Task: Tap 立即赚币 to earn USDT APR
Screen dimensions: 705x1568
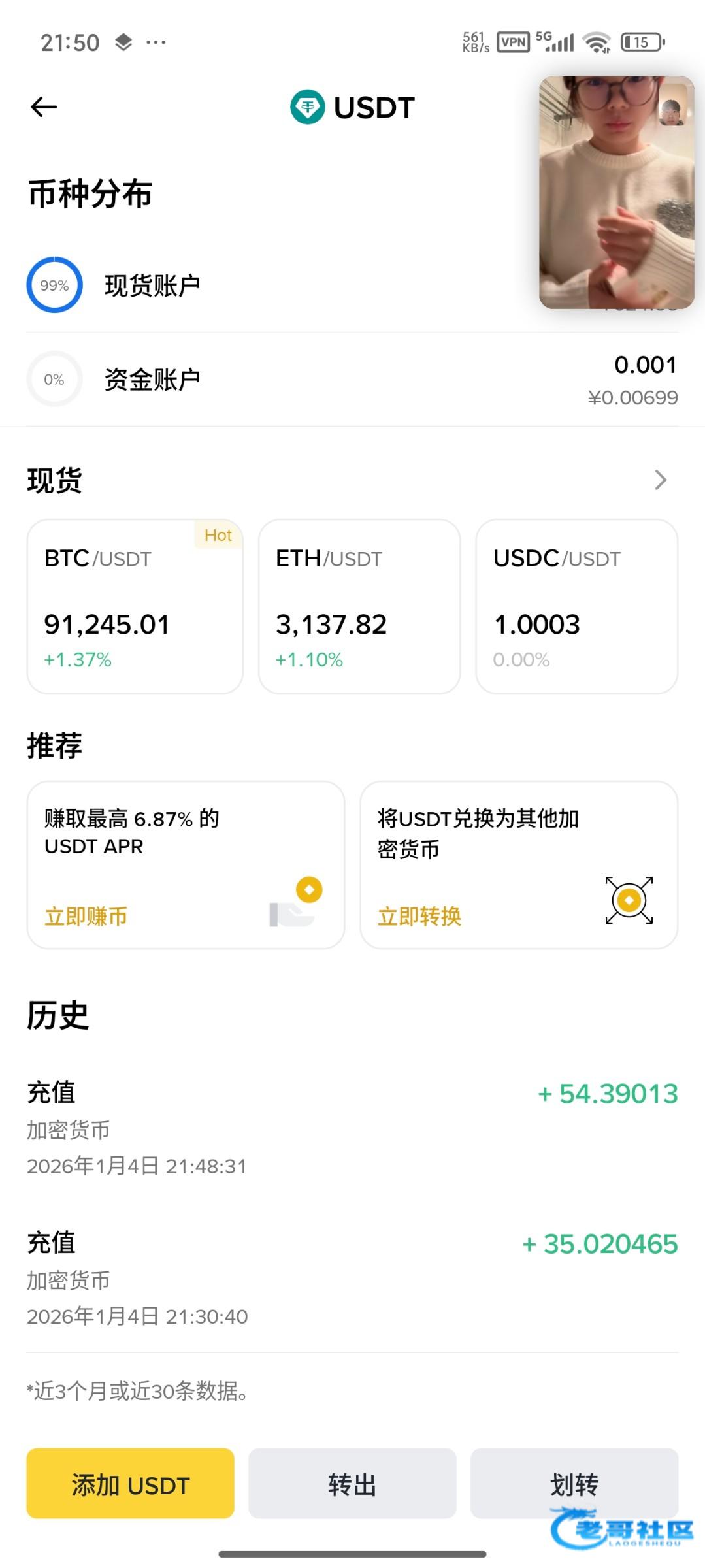Action: (x=86, y=917)
